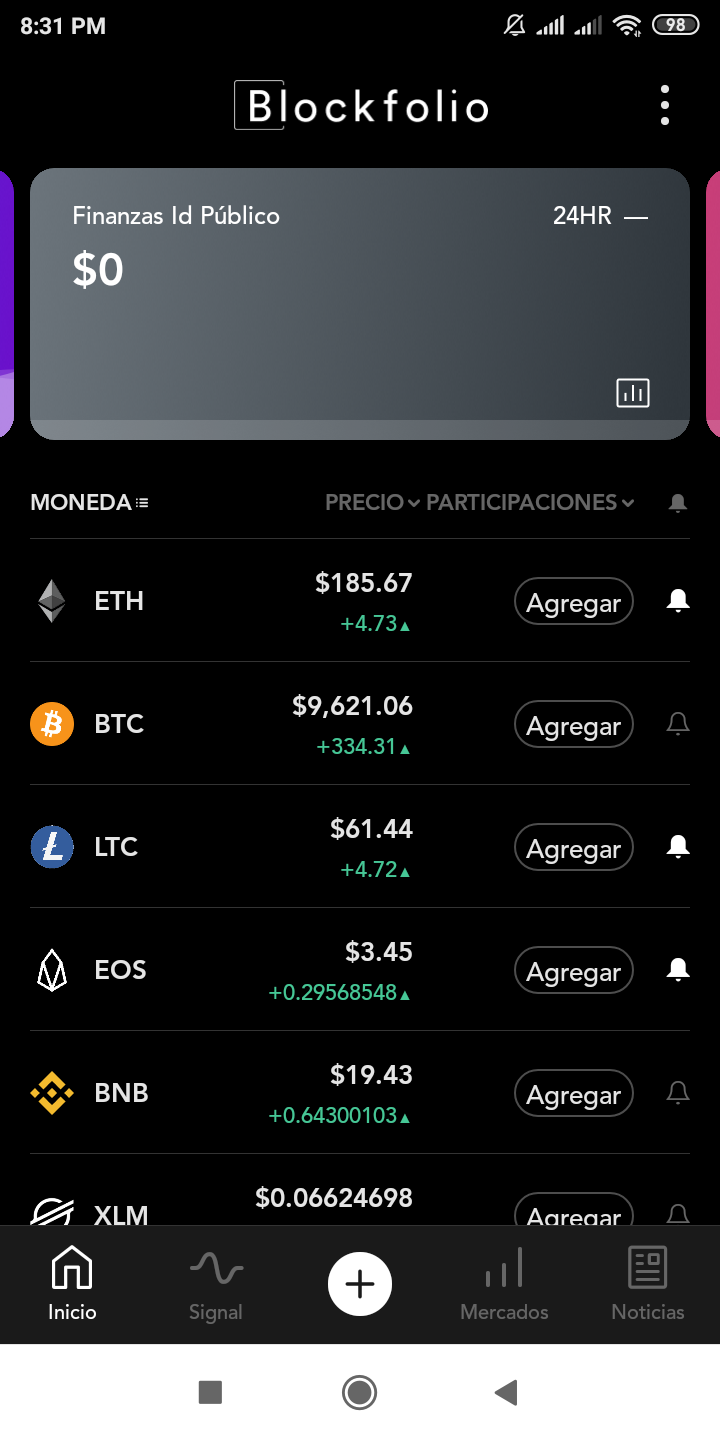The width and height of the screenshot is (720, 1440).
Task: Tap Agregar next to LTC
Action: tap(574, 848)
